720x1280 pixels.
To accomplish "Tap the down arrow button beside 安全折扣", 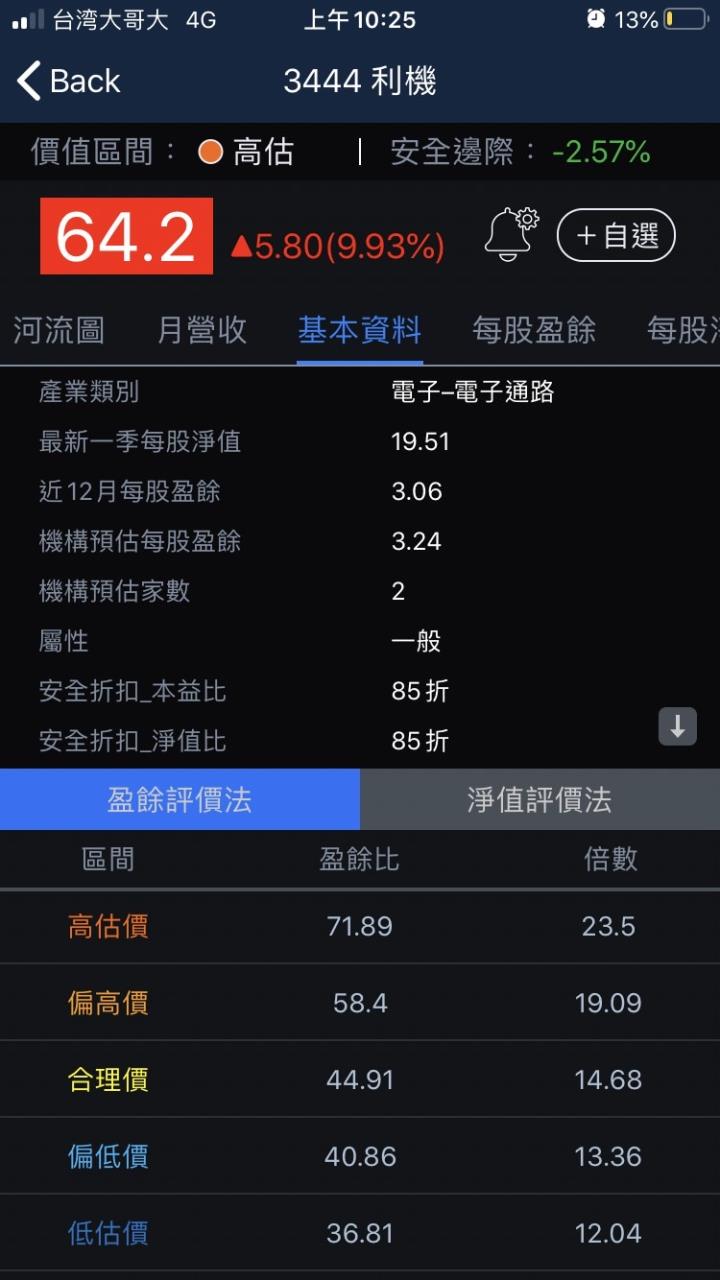I will [x=677, y=726].
